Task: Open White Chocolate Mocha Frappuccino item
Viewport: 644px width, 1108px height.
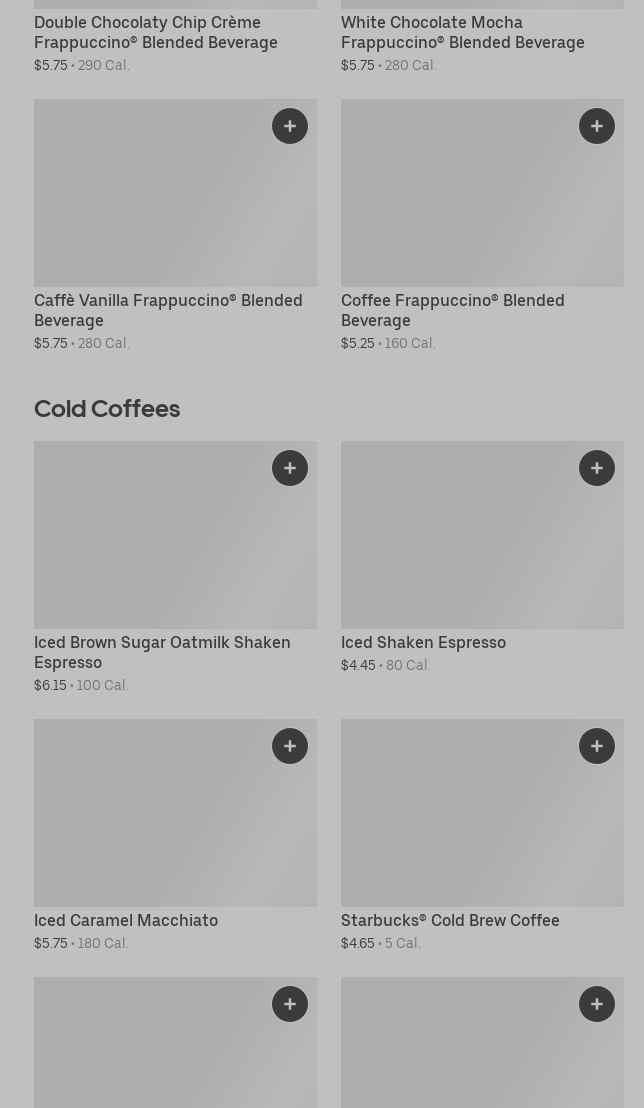Action: tap(482, 37)
